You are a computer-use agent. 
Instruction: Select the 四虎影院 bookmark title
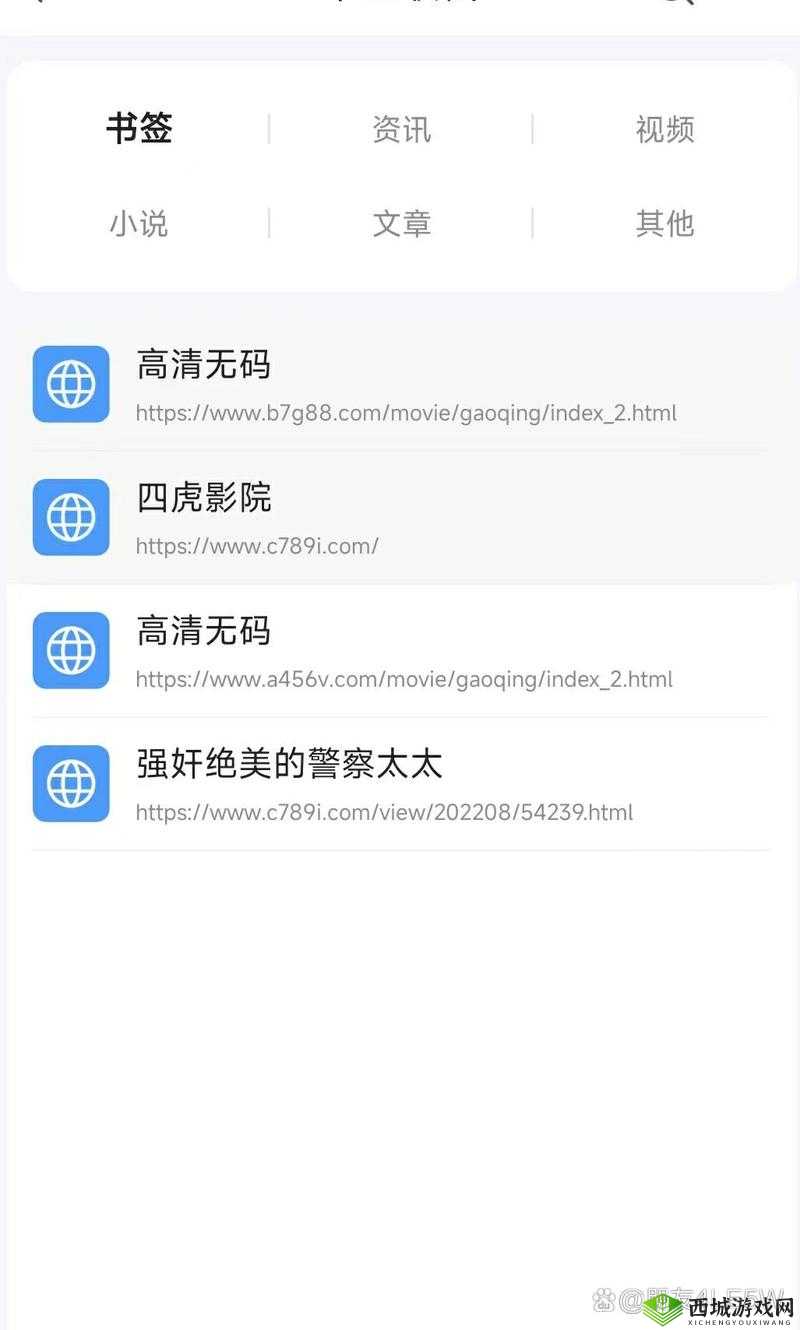pyautogui.click(x=203, y=497)
